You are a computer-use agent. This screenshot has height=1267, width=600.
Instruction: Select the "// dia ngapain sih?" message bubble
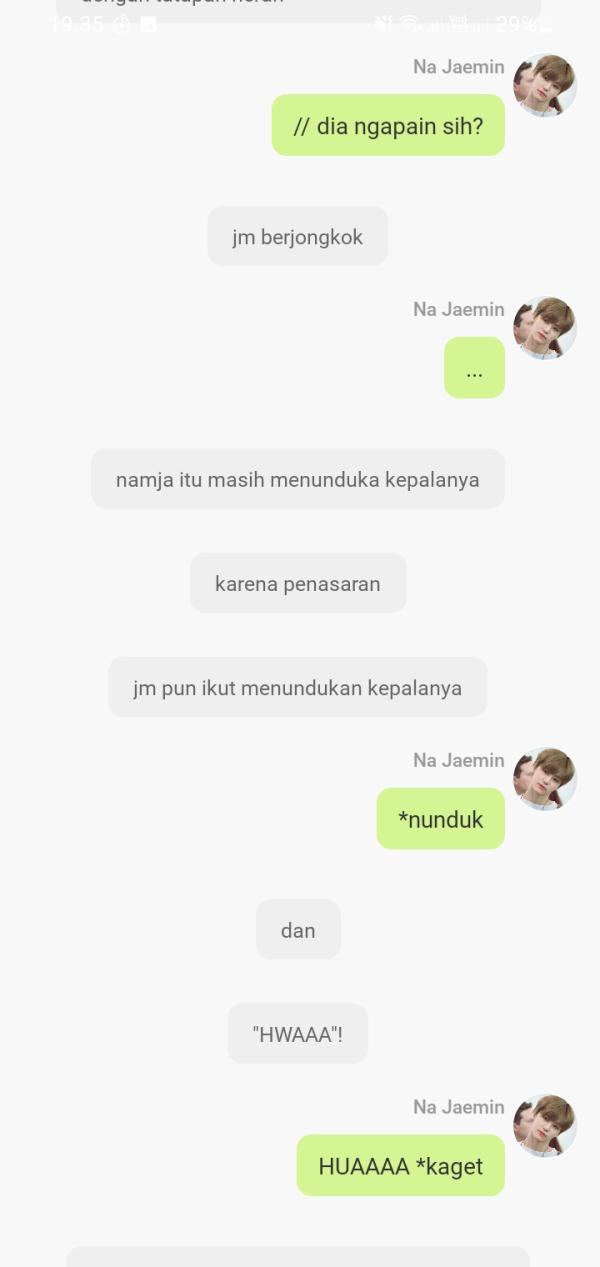click(388, 126)
